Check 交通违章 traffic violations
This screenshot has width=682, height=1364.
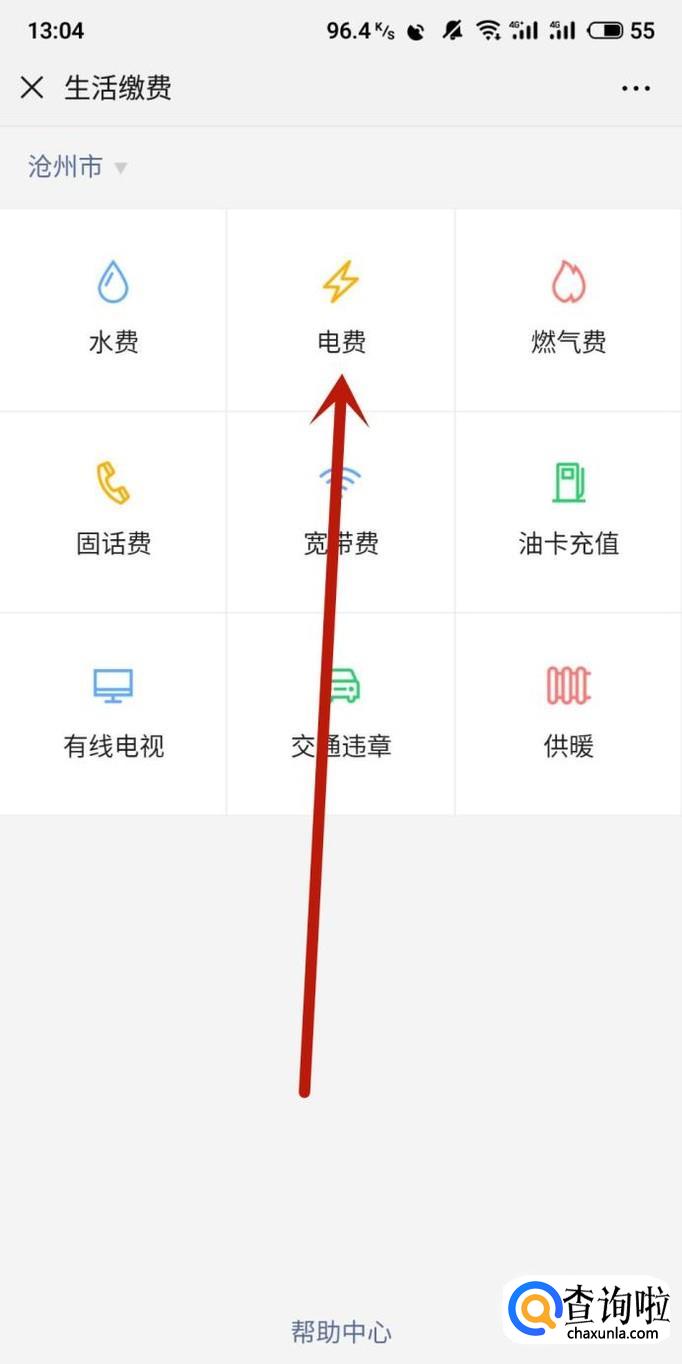click(x=341, y=712)
